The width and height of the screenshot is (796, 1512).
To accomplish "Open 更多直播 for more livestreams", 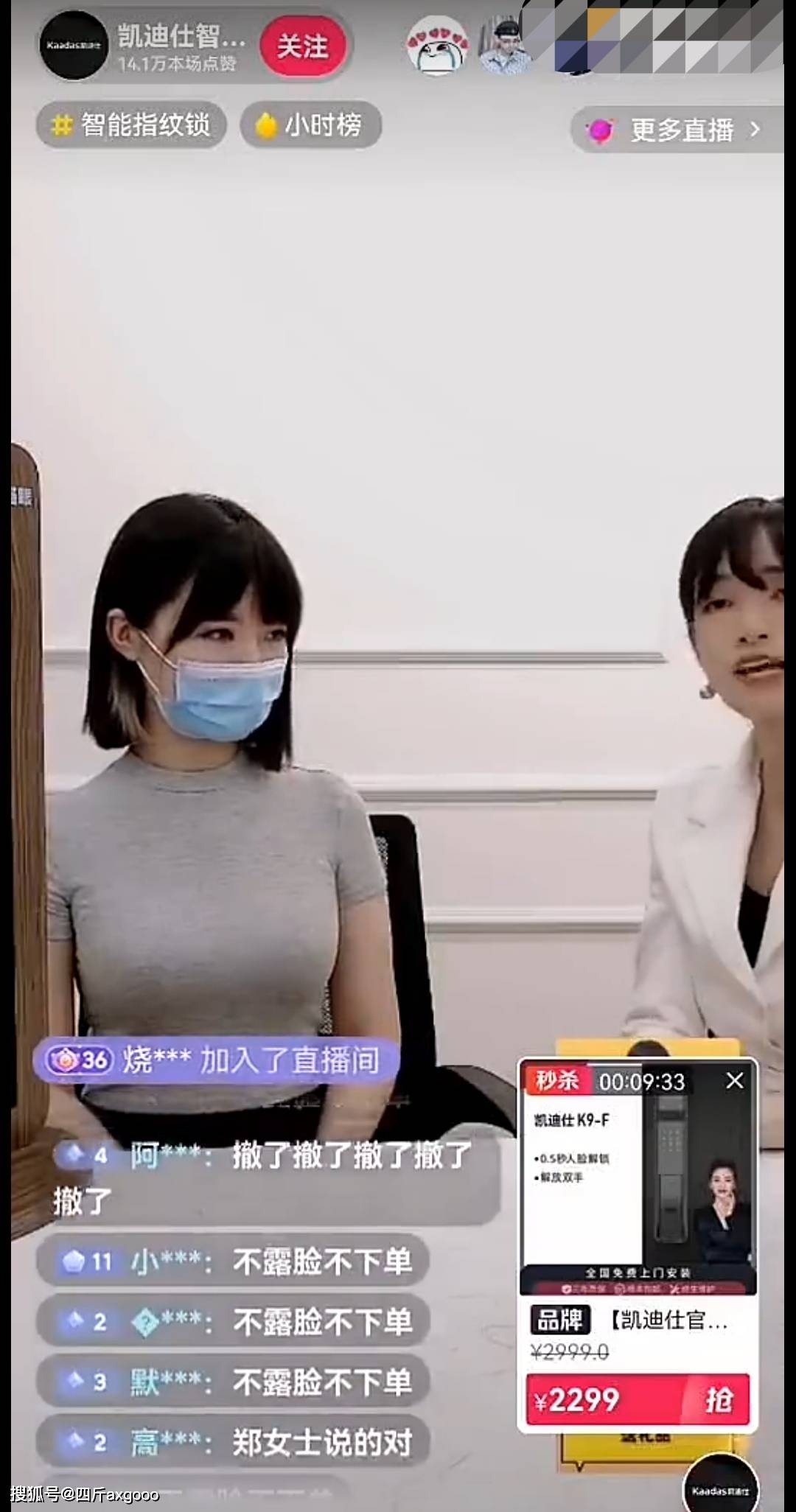I will pos(677,130).
